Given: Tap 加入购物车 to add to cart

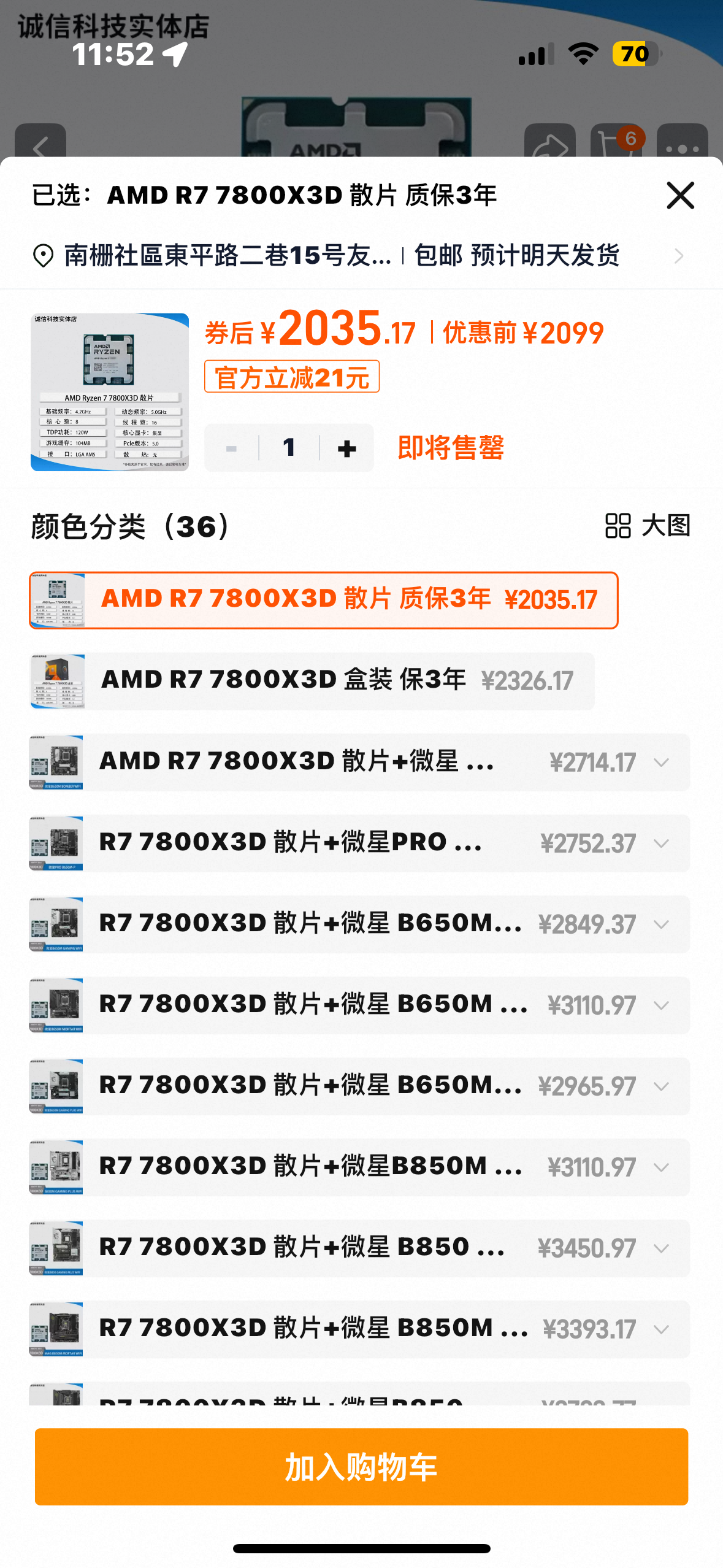Looking at the screenshot, I should (361, 1466).
